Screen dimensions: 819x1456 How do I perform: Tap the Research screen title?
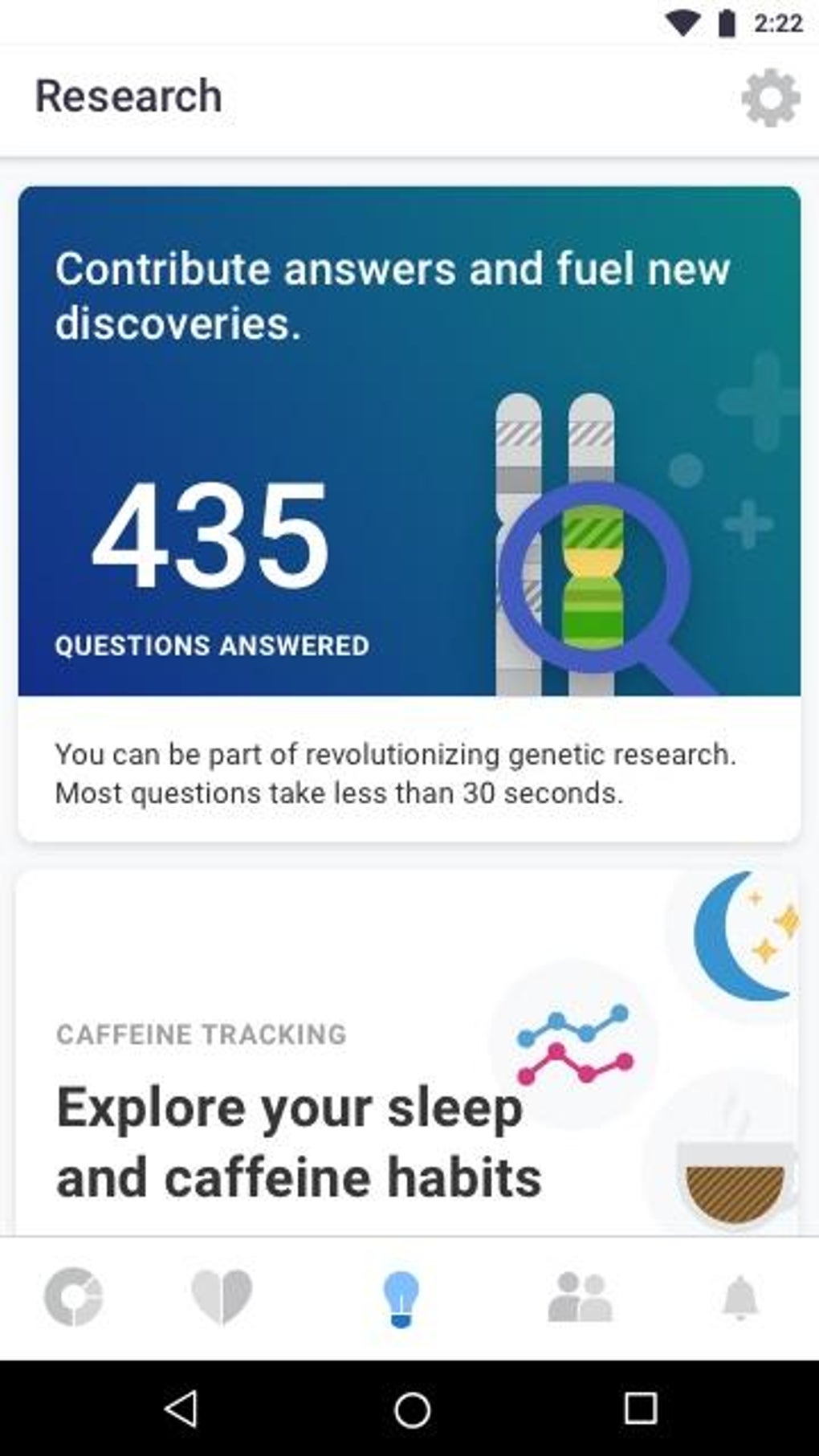(128, 95)
